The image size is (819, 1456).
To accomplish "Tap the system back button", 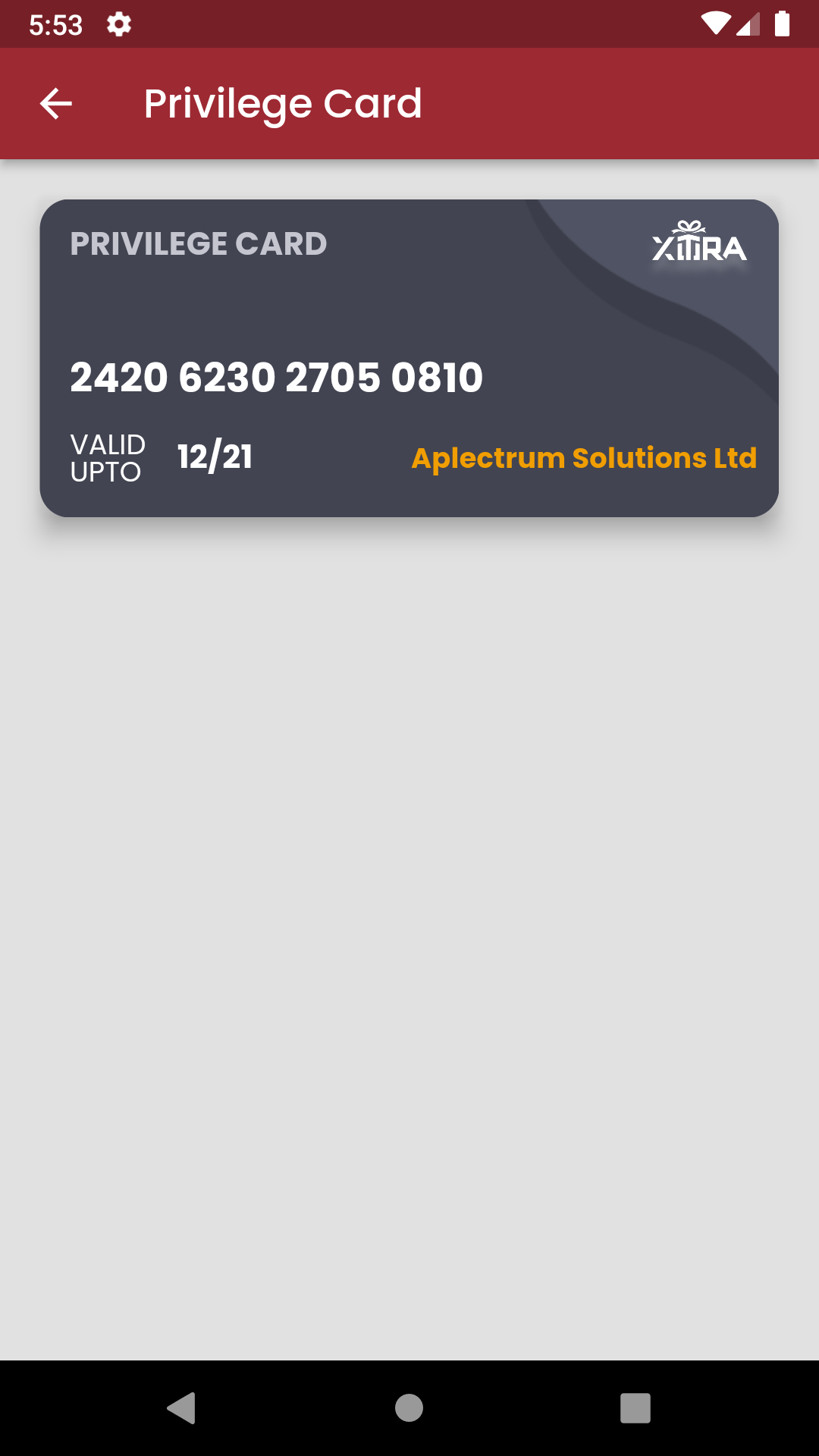I will click(181, 1408).
